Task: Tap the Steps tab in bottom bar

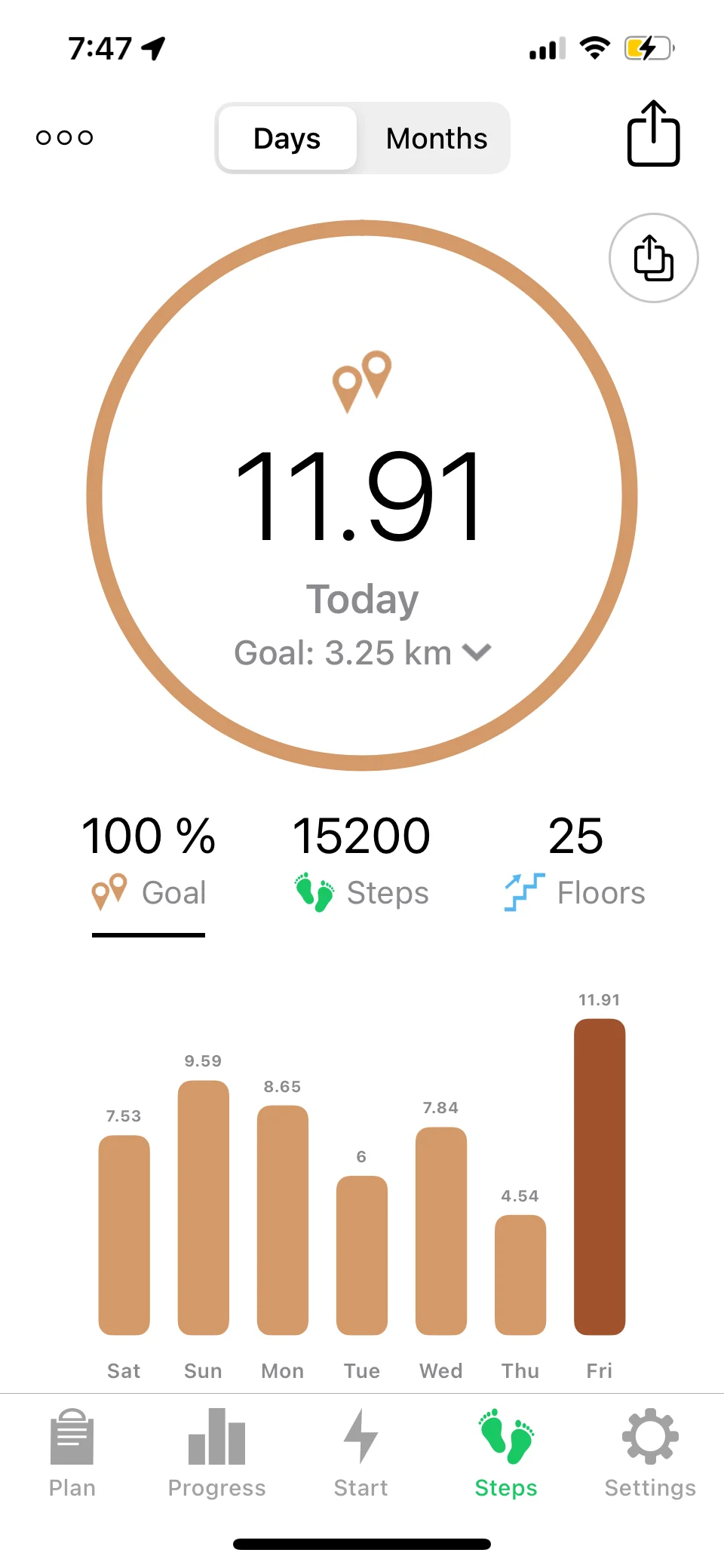Action: [506, 1453]
